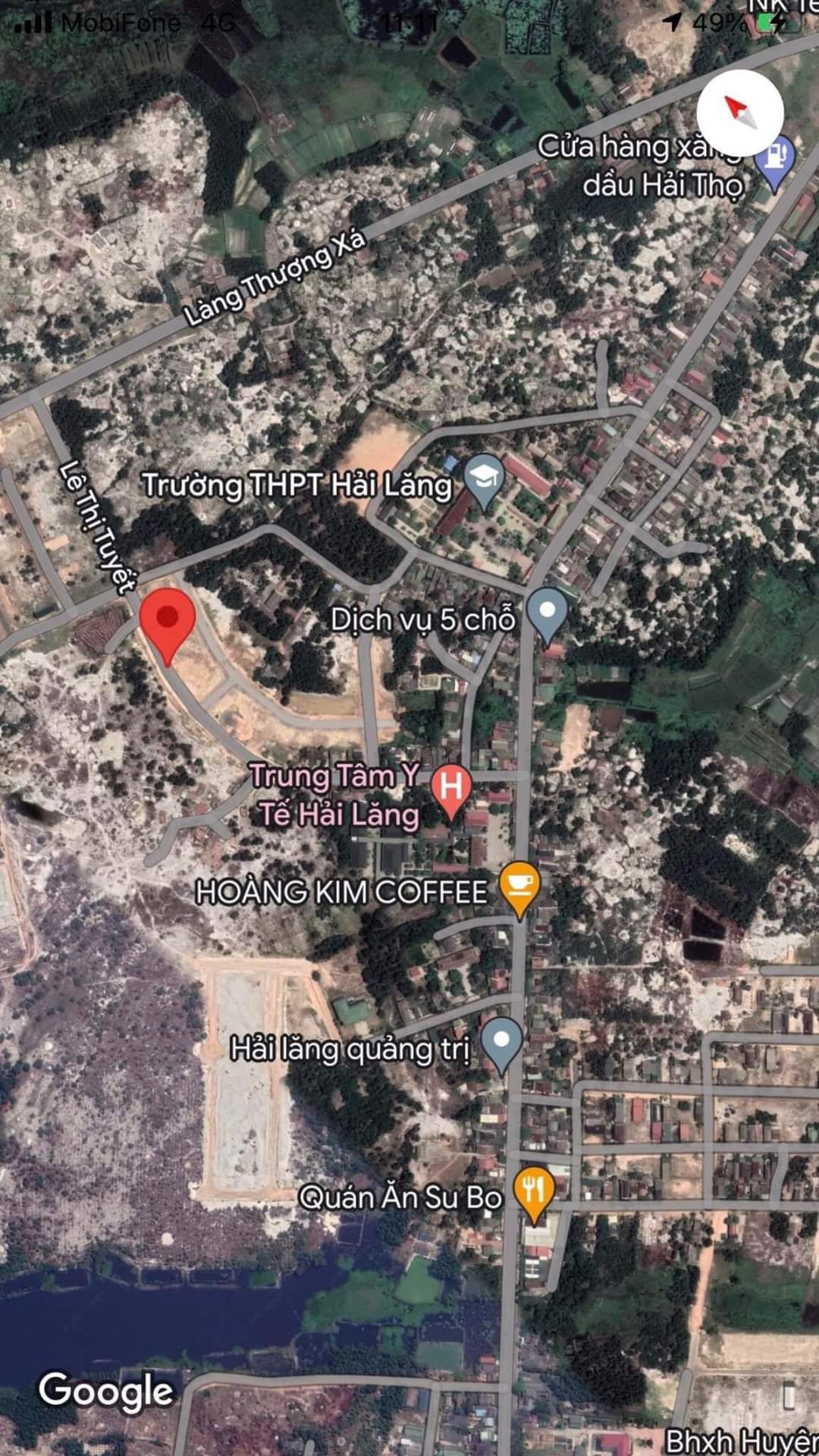Open Trường THPT Hải Lăng school marker
The width and height of the screenshot is (819, 1456).
point(484,481)
